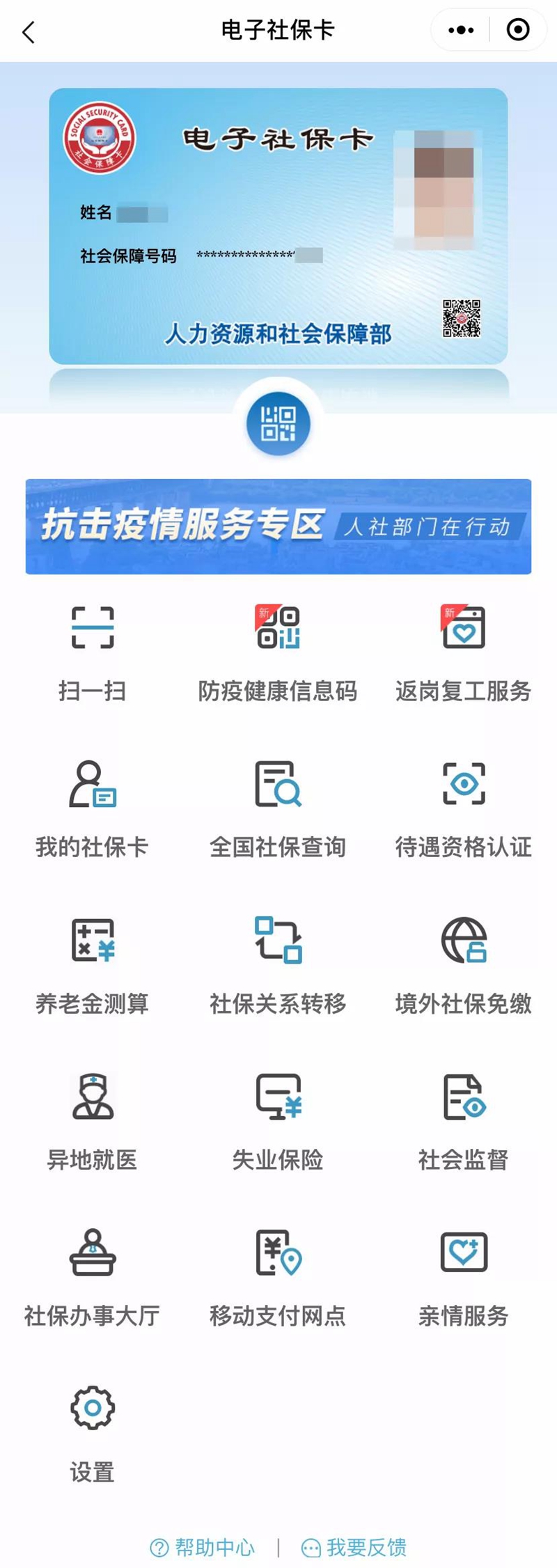Open the round QR code button below the card

tap(278, 424)
